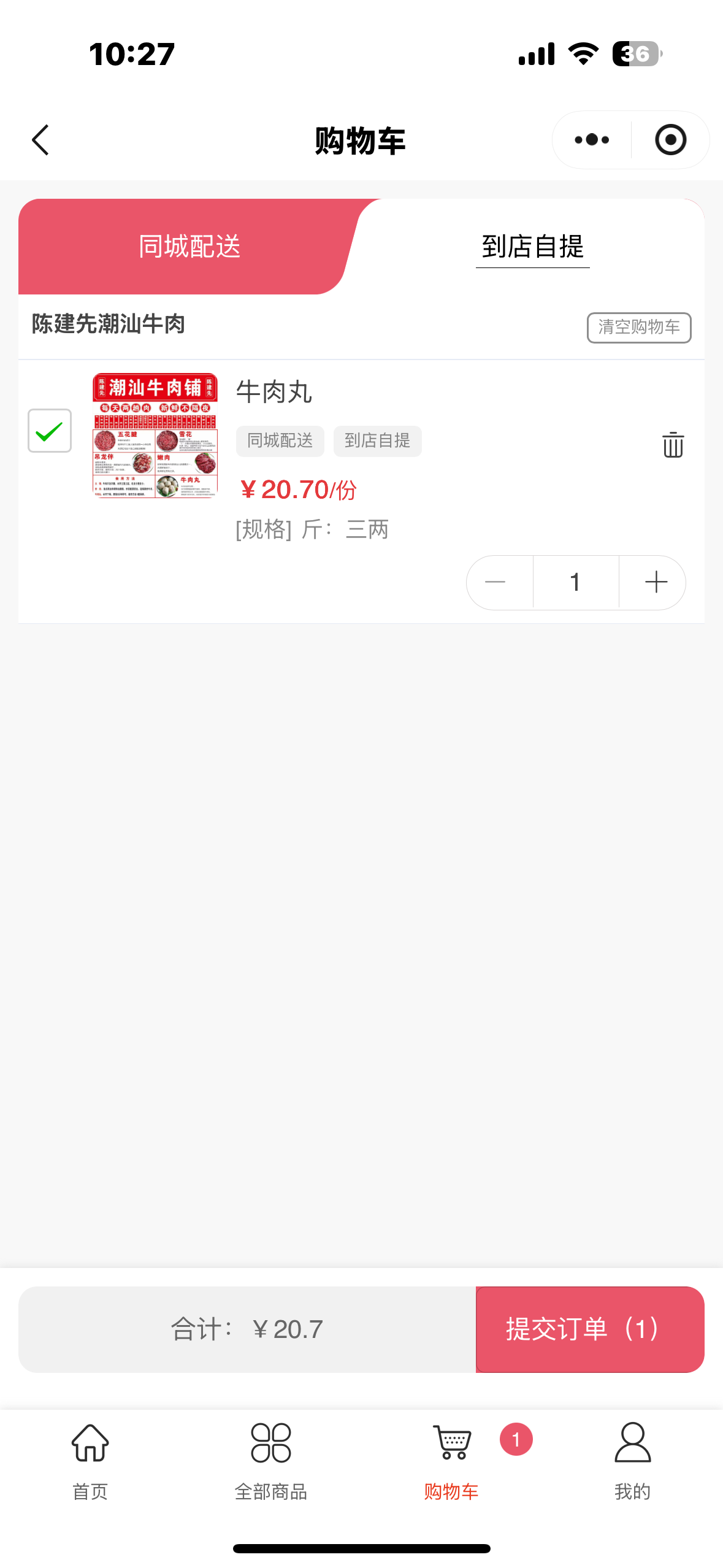Decrease 牛肉丸 quantity by one

pos(495,582)
